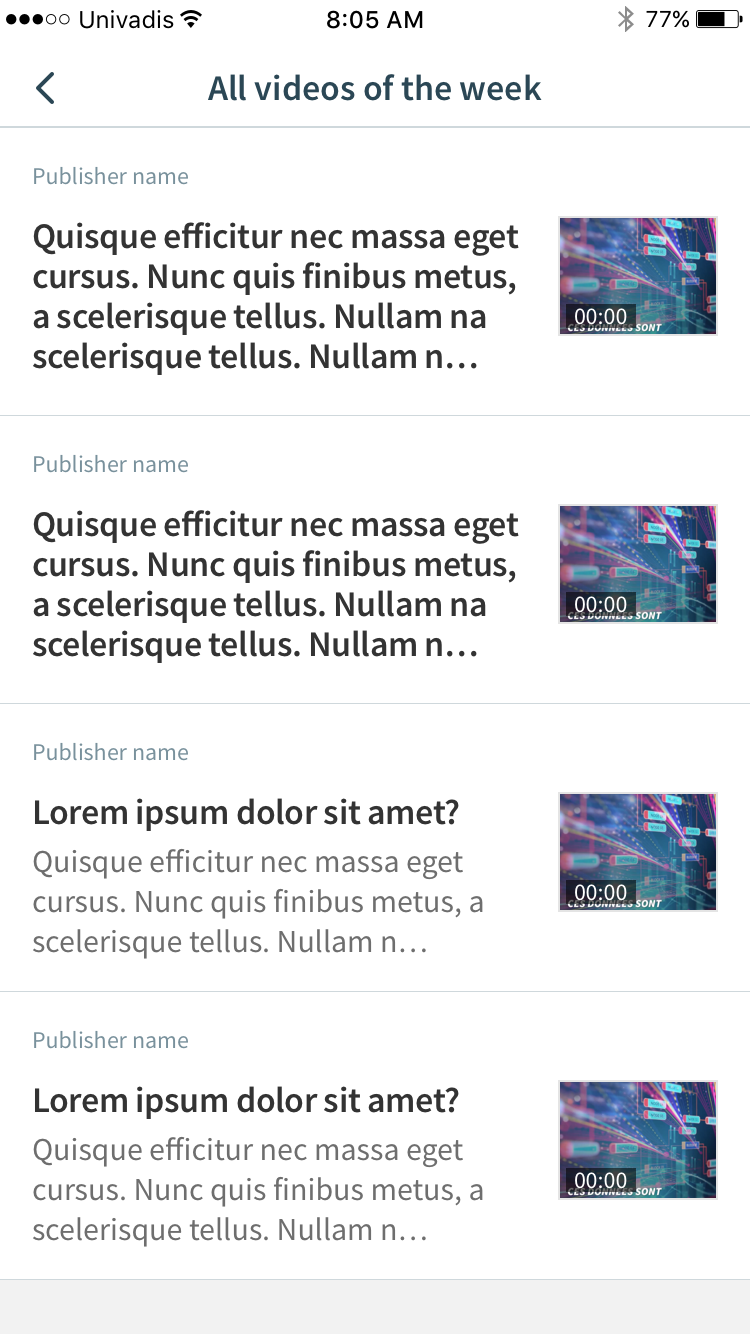Open the first Quisque efficitur video entry
Screen dimensions: 750x1334
point(375,272)
